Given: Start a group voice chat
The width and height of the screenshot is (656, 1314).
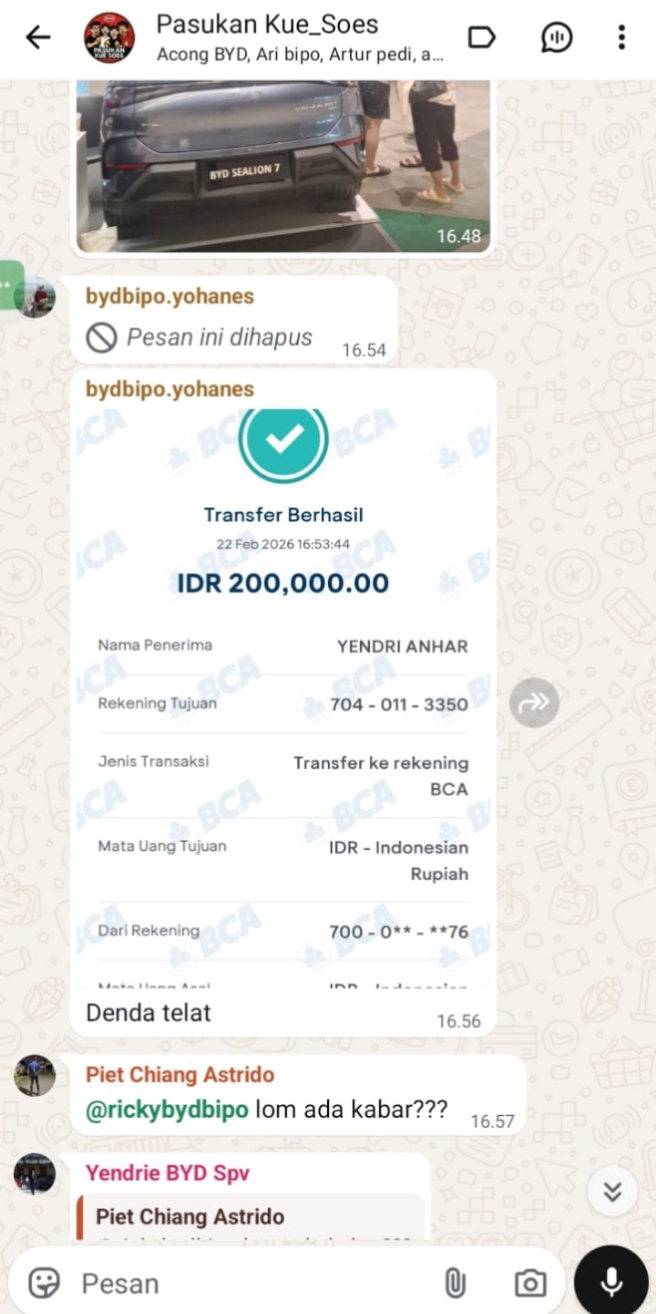Looking at the screenshot, I should coord(556,38).
